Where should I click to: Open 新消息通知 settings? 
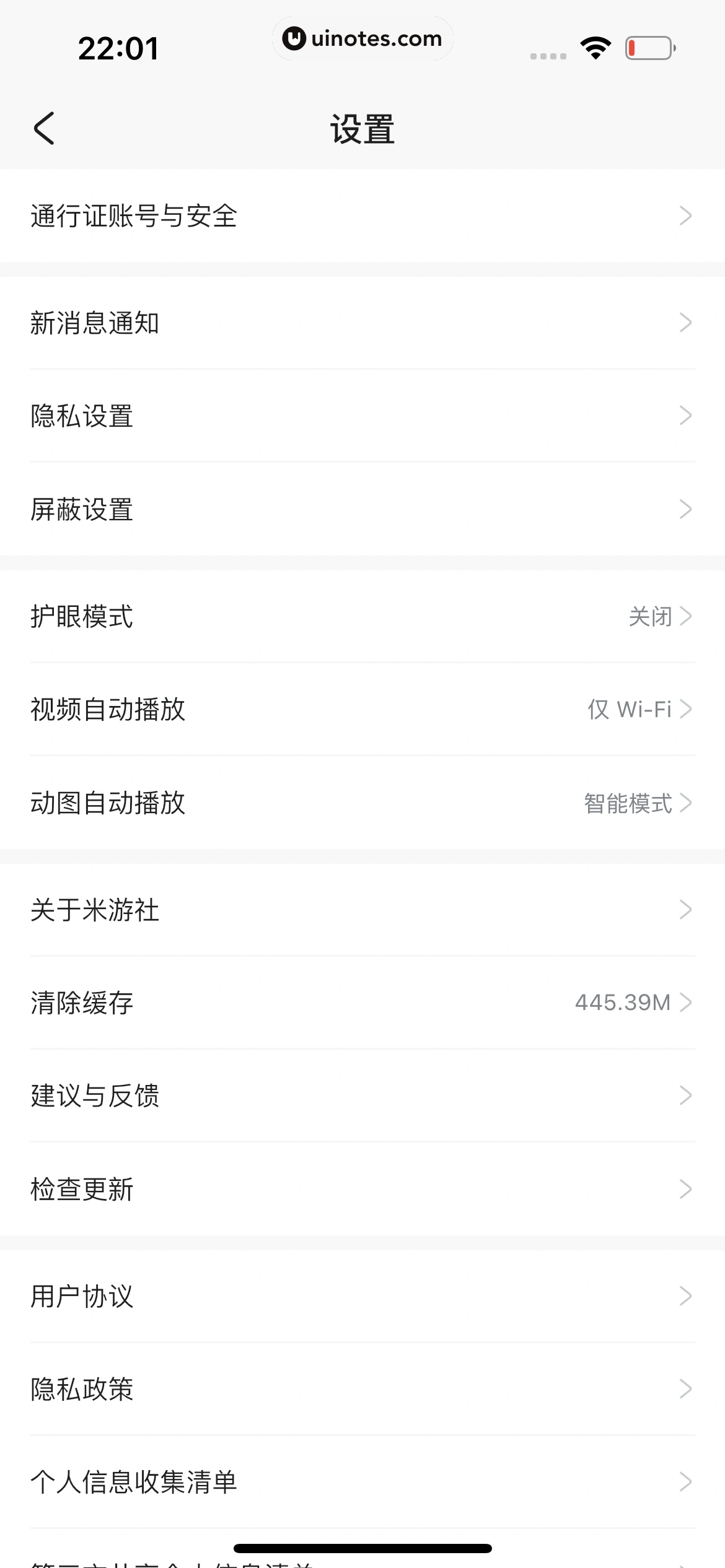pyautogui.click(x=362, y=323)
